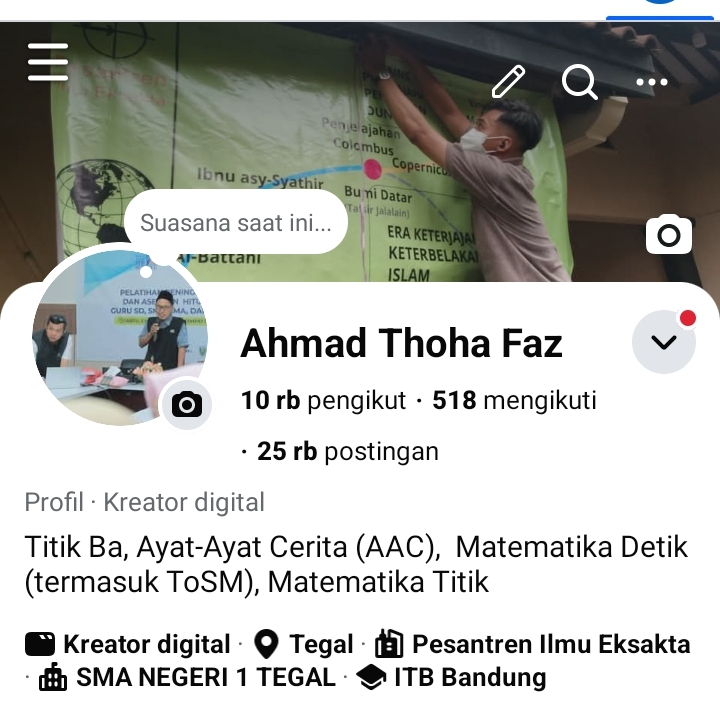The width and height of the screenshot is (720, 719).
Task: View the 10 rb pengikut list
Action: [x=323, y=401]
